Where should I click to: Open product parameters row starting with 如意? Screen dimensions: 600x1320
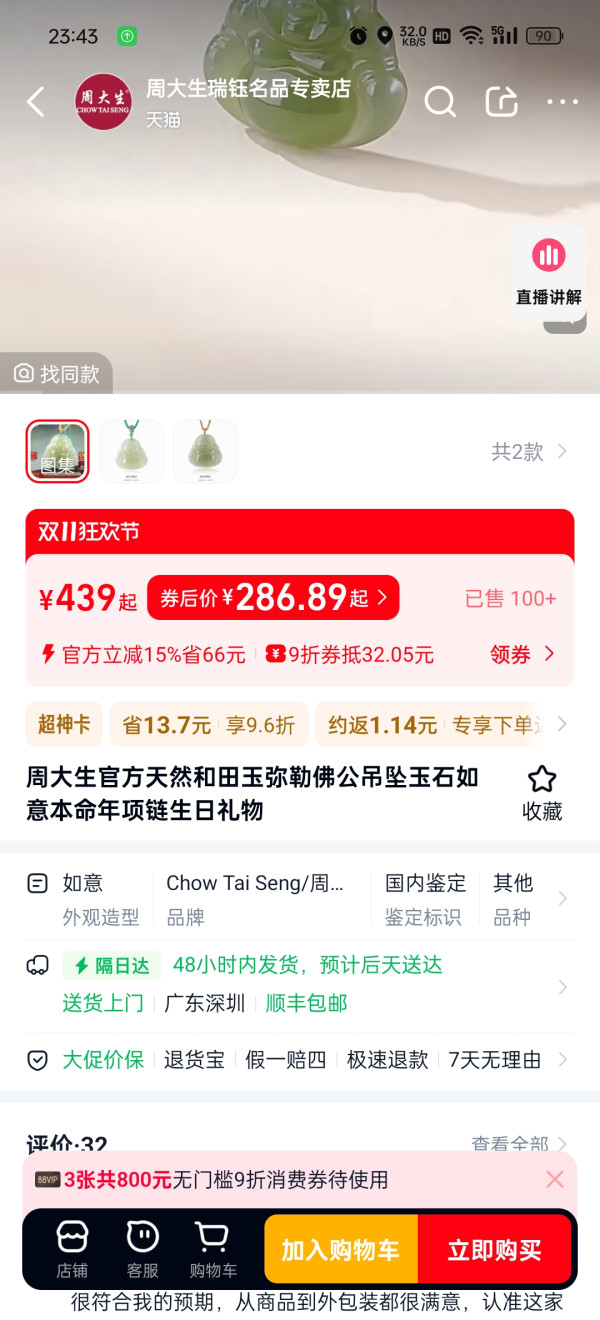coord(300,899)
